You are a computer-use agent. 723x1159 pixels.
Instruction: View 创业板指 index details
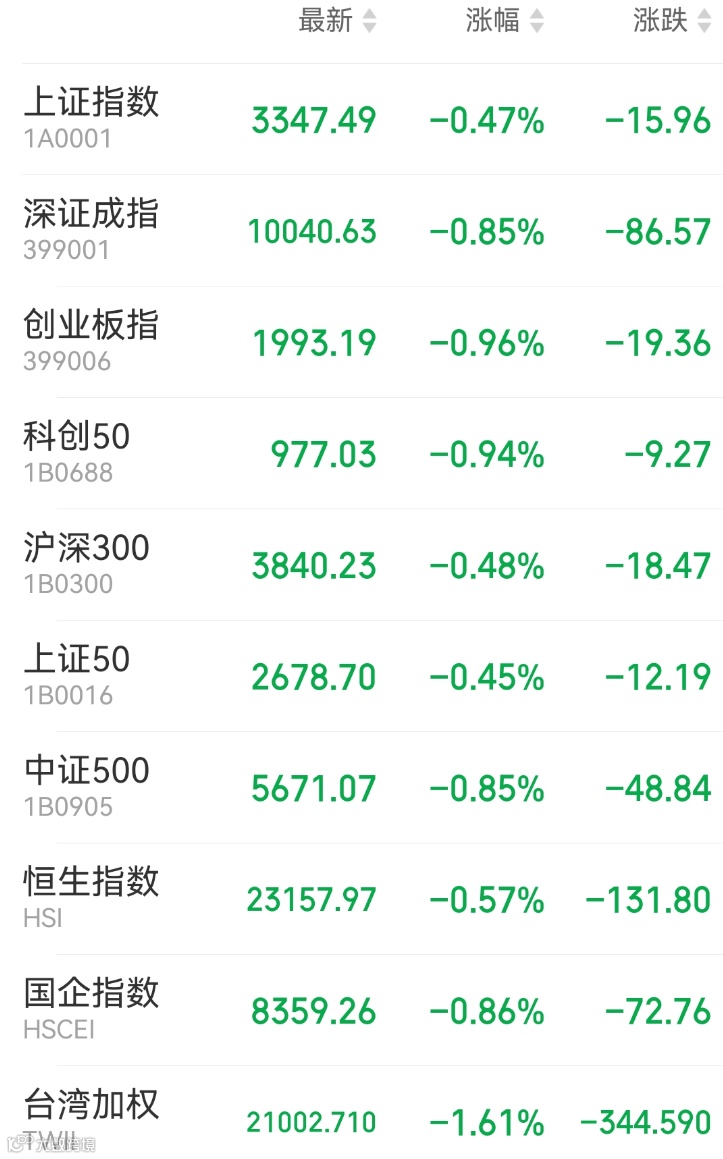click(373, 342)
